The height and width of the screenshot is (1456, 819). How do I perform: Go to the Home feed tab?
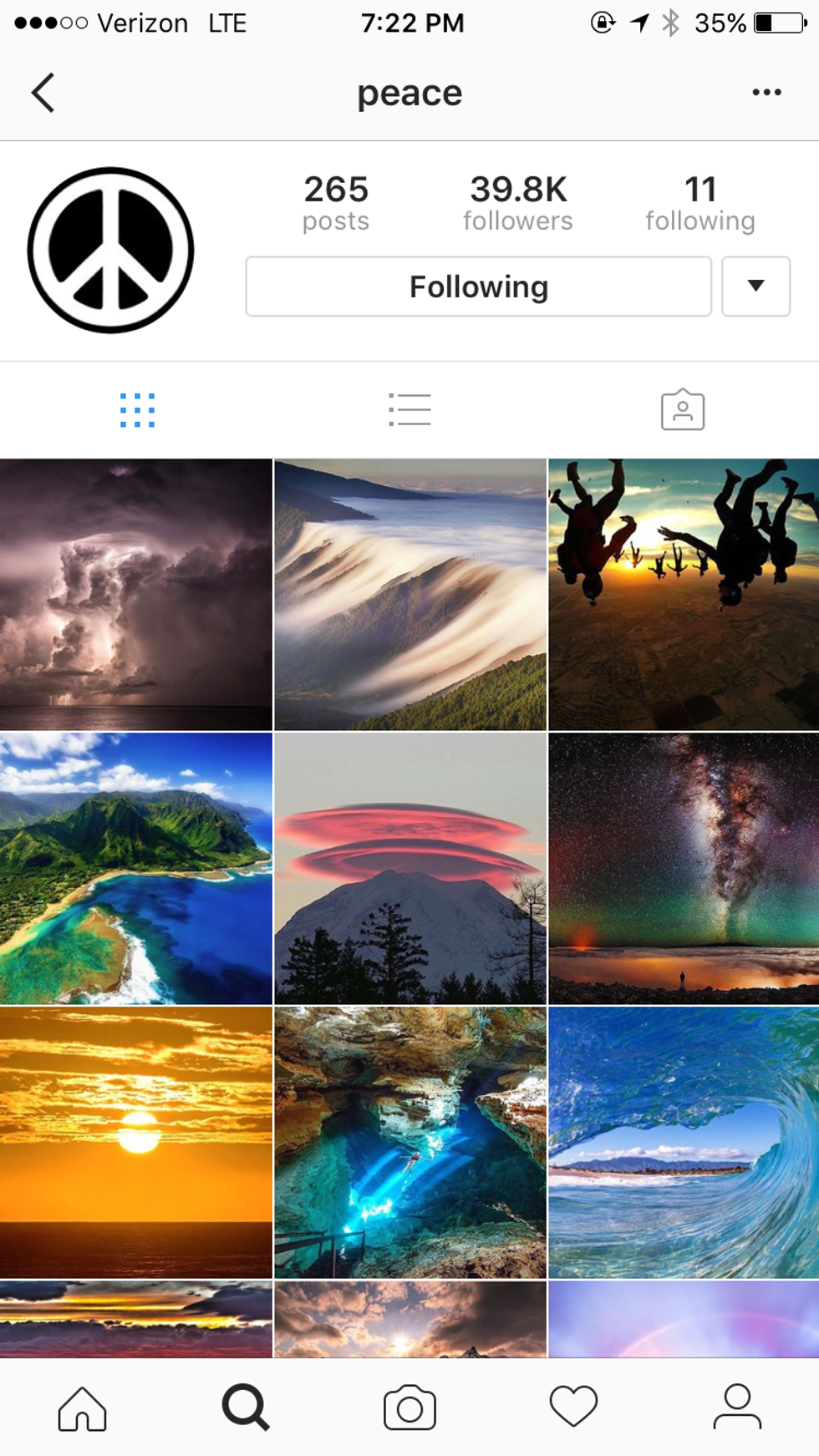(x=82, y=1408)
